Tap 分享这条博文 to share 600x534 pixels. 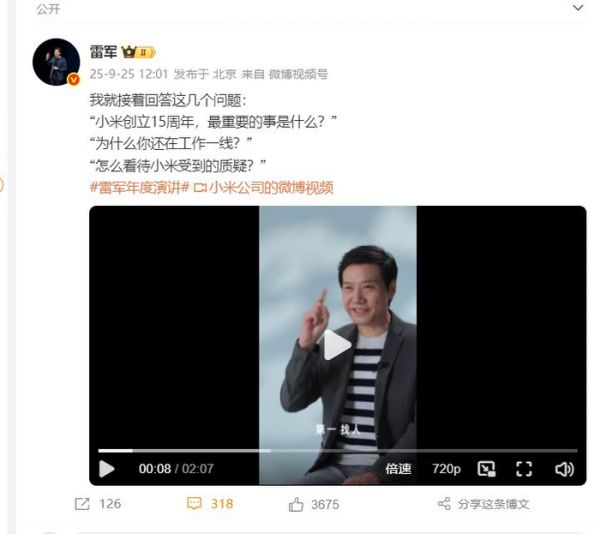click(484, 504)
